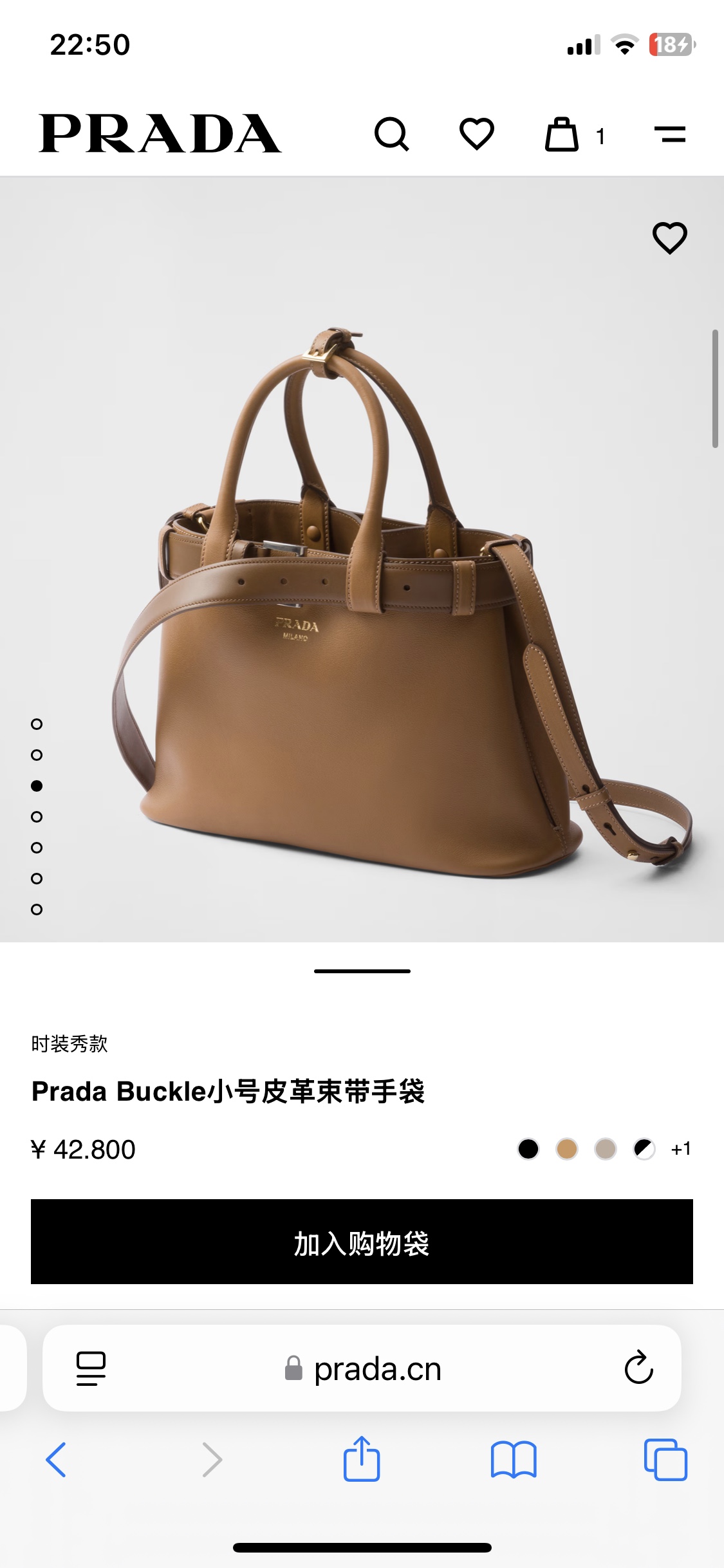Open Safari bookmarks
Screen dimensions: 724x1568
[513, 1459]
